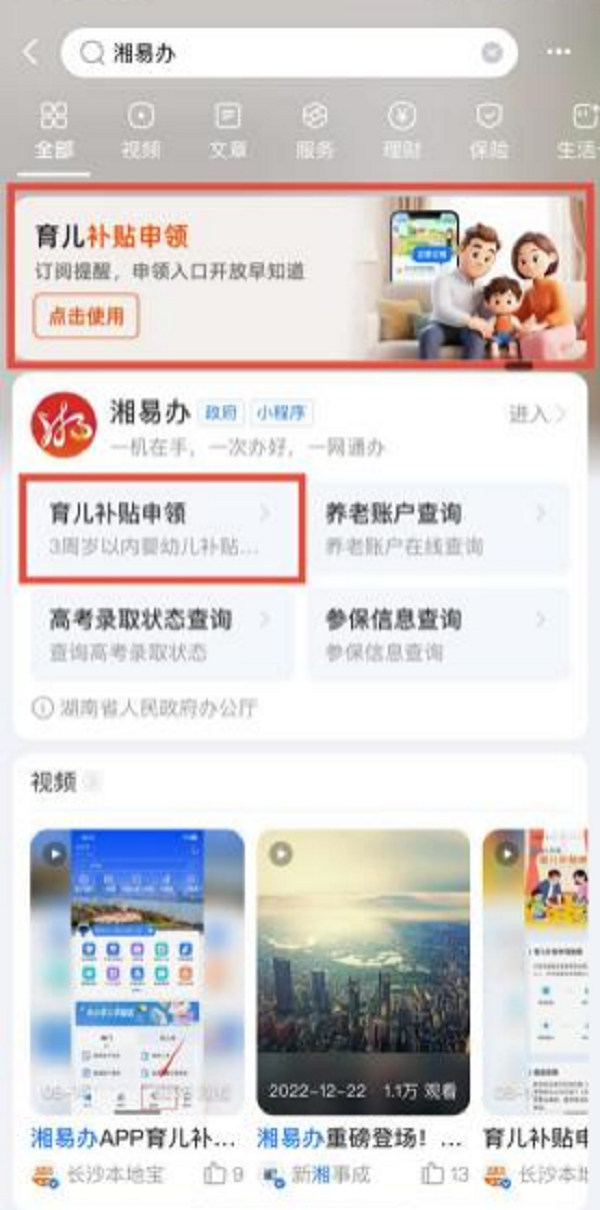This screenshot has width=600, height=1210.
Task: Switch to the 保险 tab
Action: click(x=489, y=131)
